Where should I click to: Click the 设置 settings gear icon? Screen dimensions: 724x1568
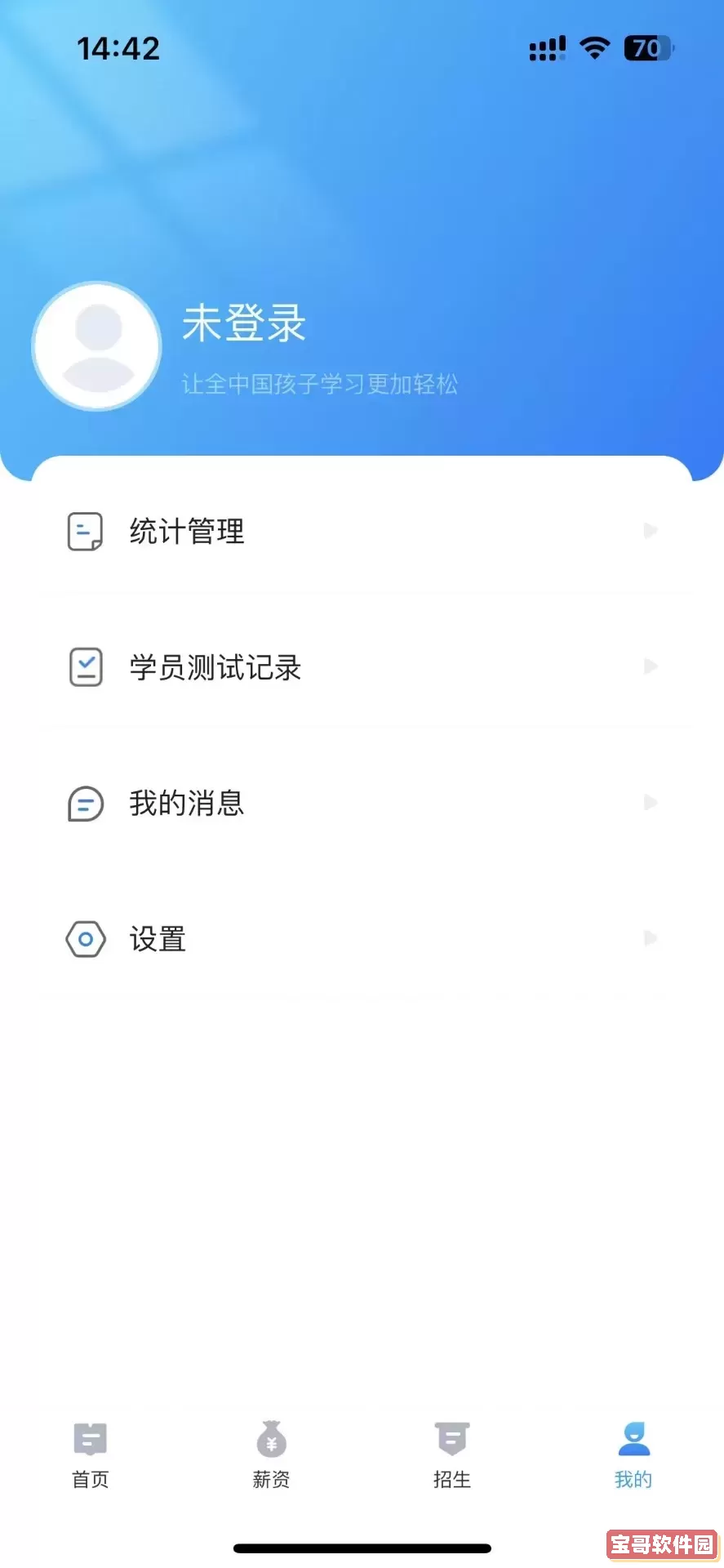tap(85, 938)
